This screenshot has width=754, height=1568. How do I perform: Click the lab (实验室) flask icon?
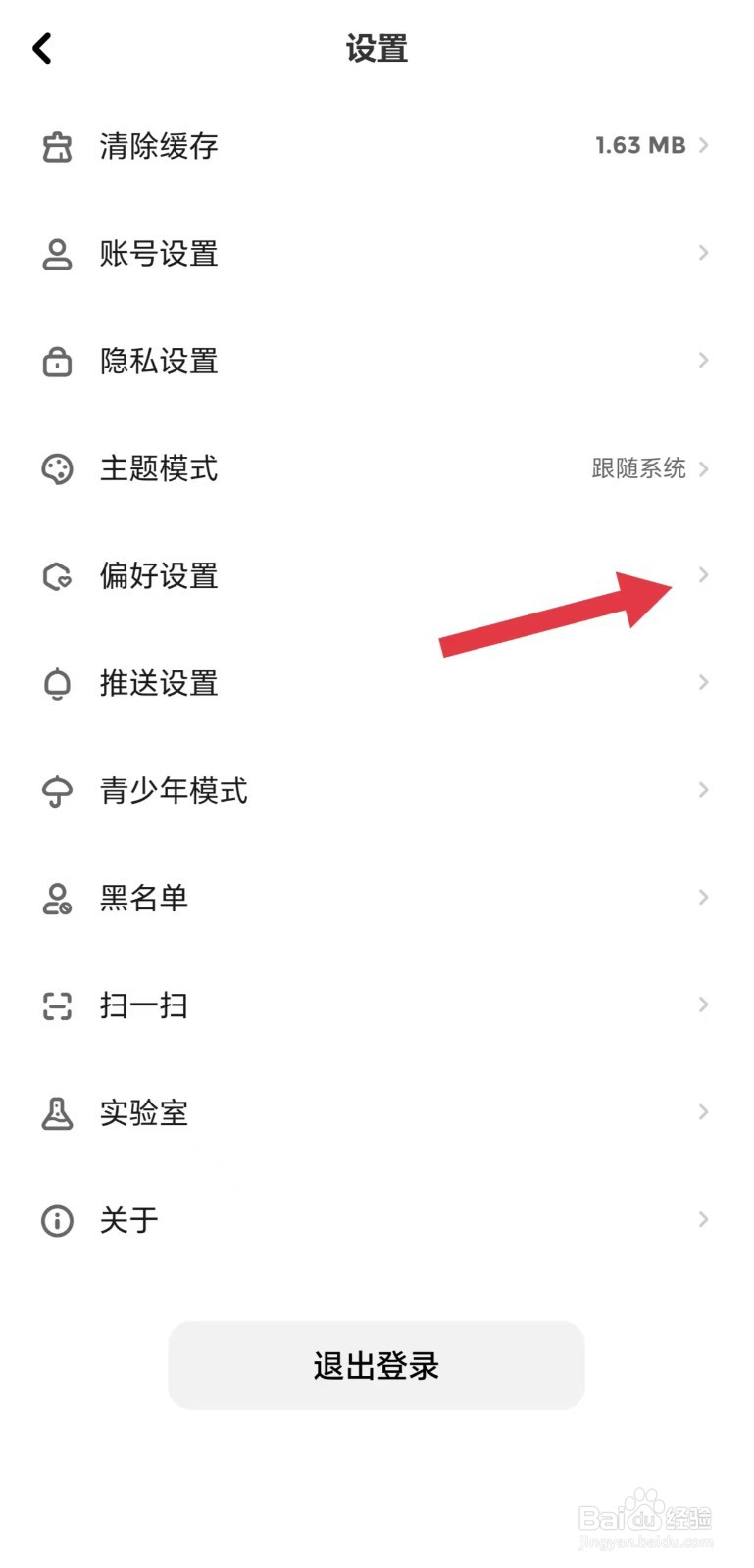pos(57,1111)
